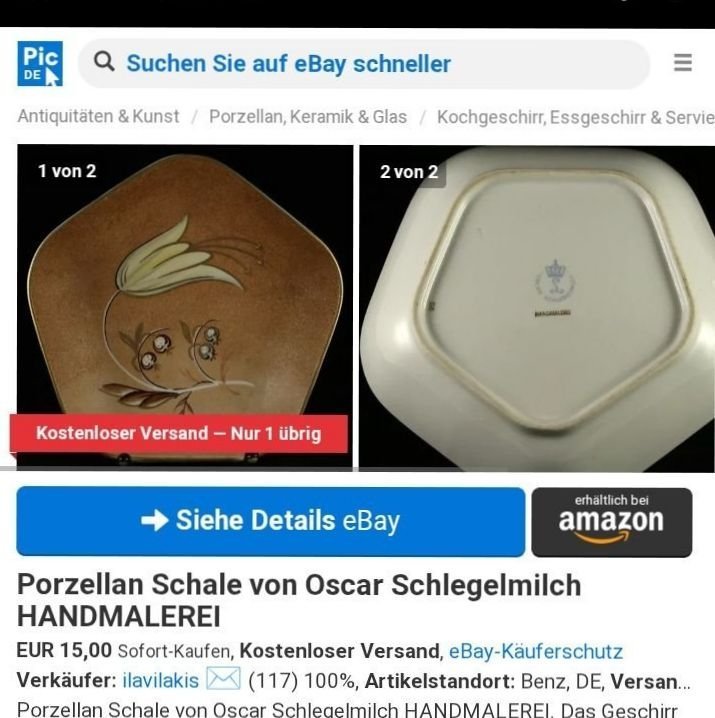Open Antiquitäten & Kunst breadcrumb
The height and width of the screenshot is (718, 715).
coord(98,117)
